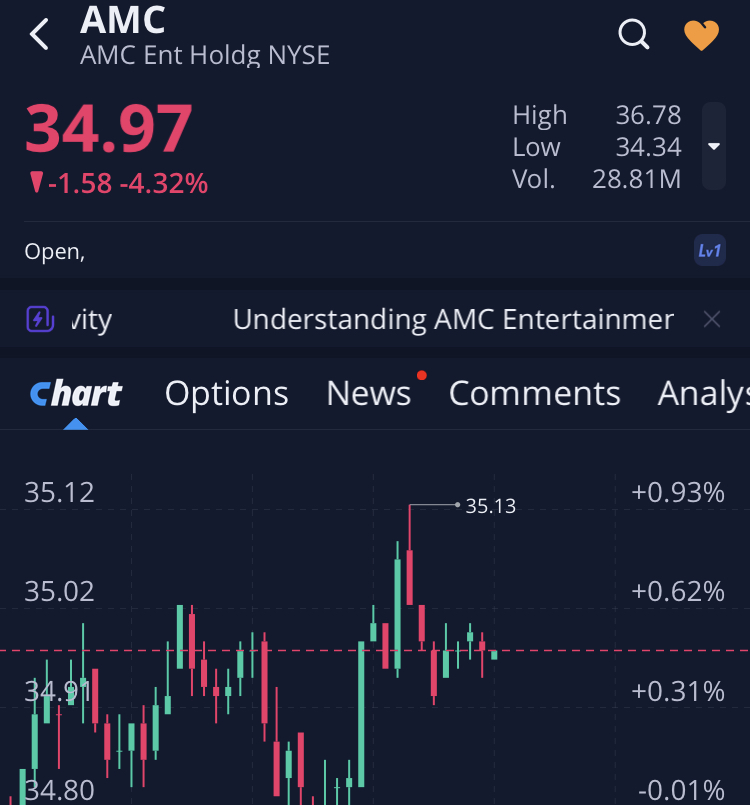Open the Understanding AMC Entertainment banner
The width and height of the screenshot is (750, 805).
point(452,320)
